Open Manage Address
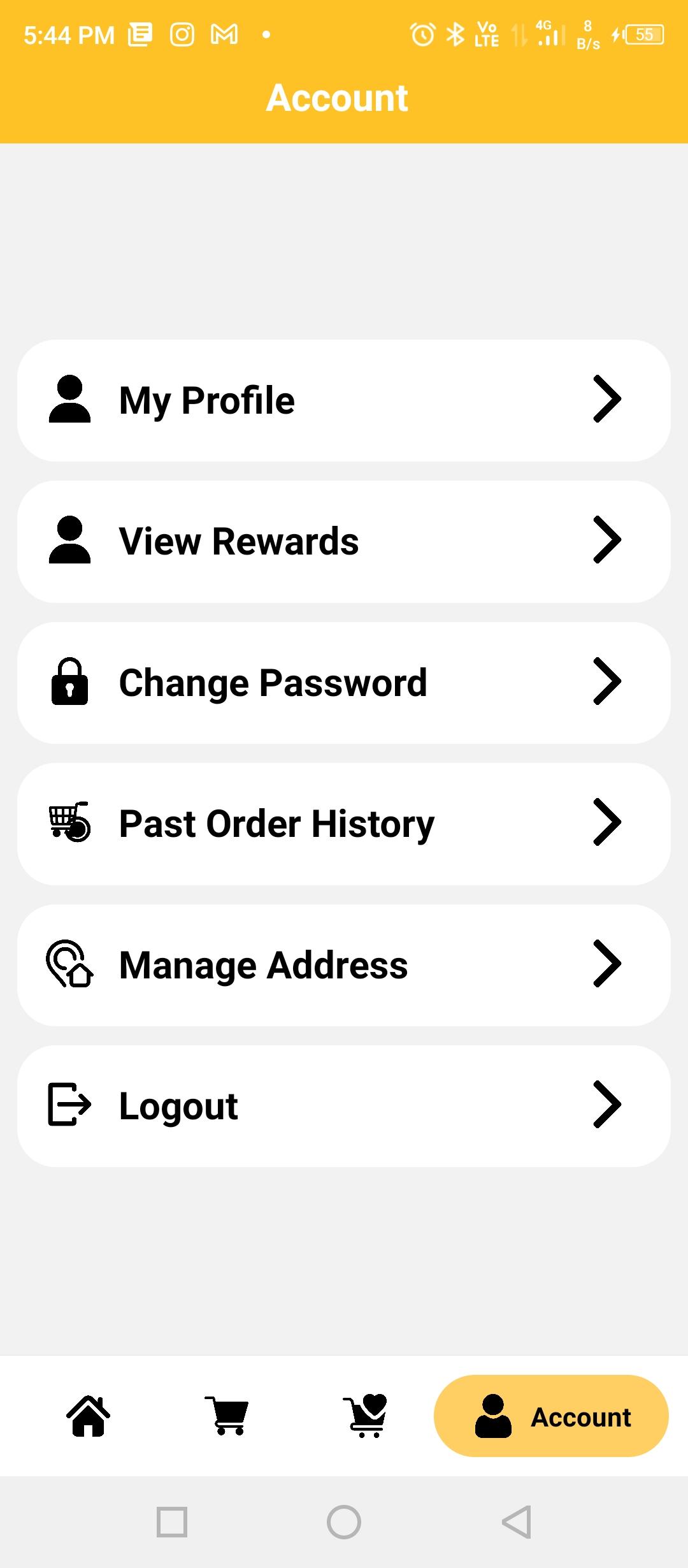Screen dimensions: 688x1568 click(x=344, y=965)
